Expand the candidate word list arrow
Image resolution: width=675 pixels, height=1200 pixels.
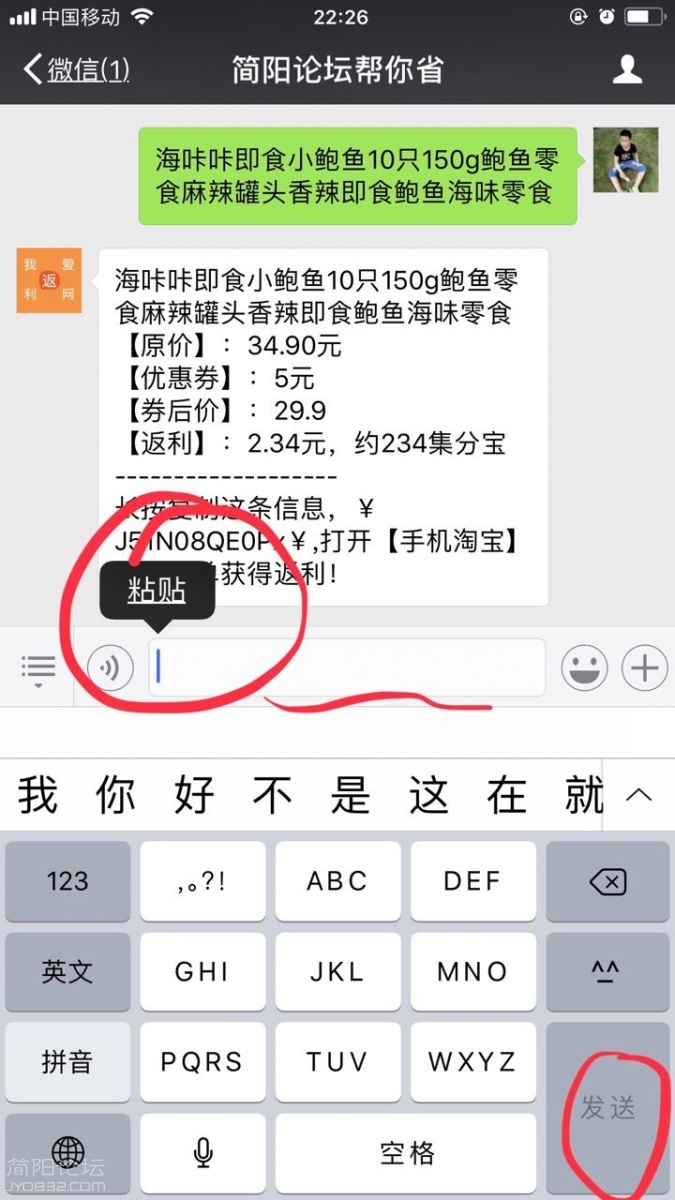click(x=638, y=796)
